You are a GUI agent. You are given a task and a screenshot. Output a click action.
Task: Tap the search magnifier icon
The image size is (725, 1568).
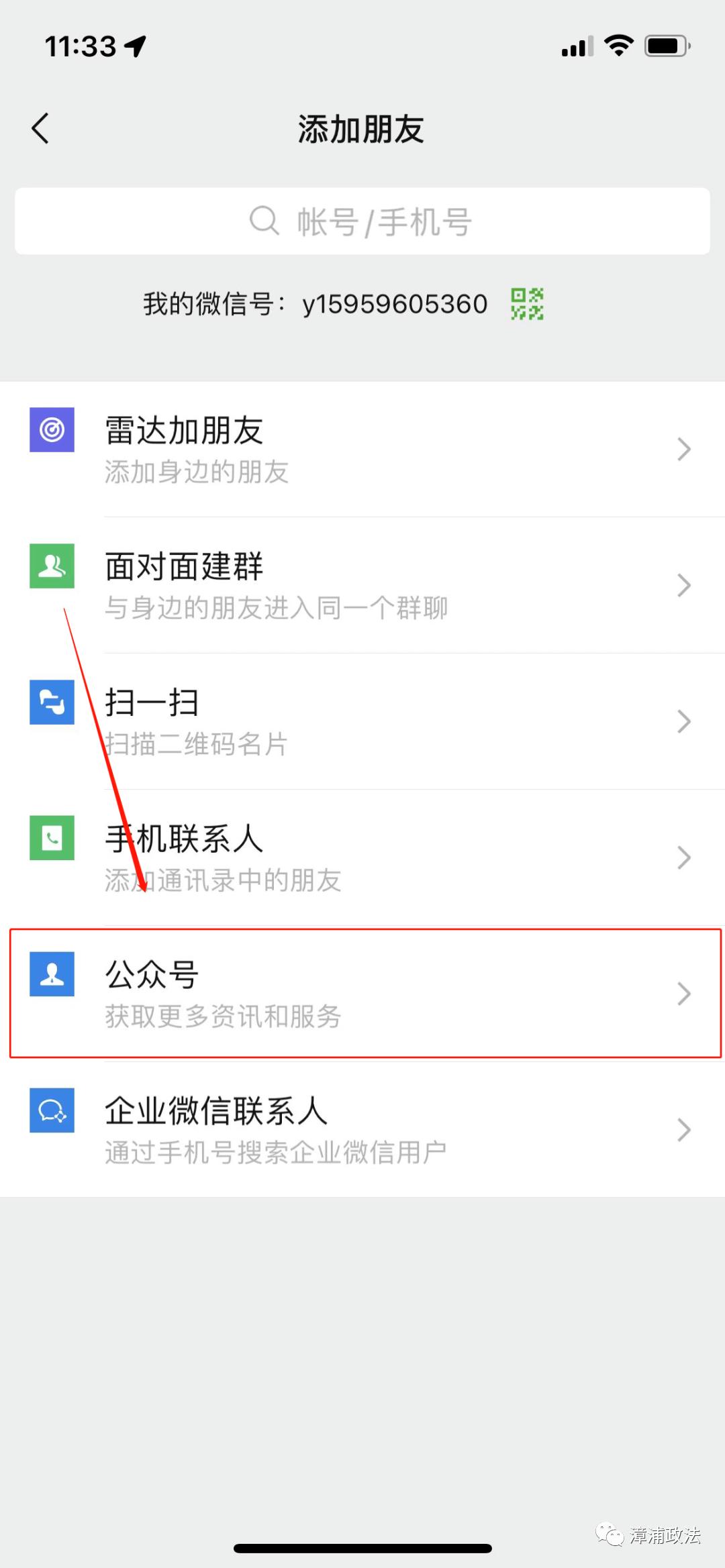pos(264,221)
